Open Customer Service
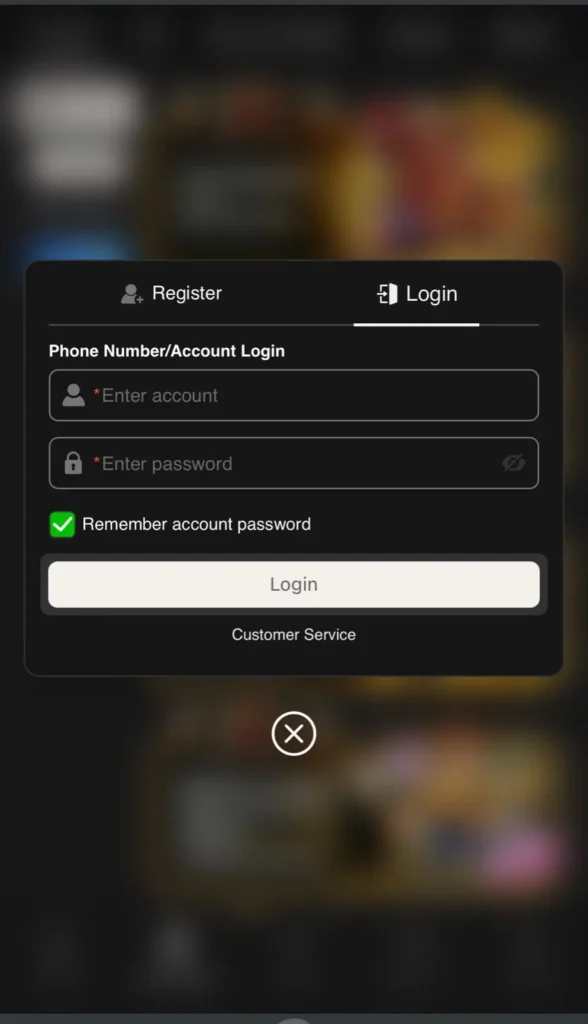588x1024 pixels. pyautogui.click(x=294, y=634)
